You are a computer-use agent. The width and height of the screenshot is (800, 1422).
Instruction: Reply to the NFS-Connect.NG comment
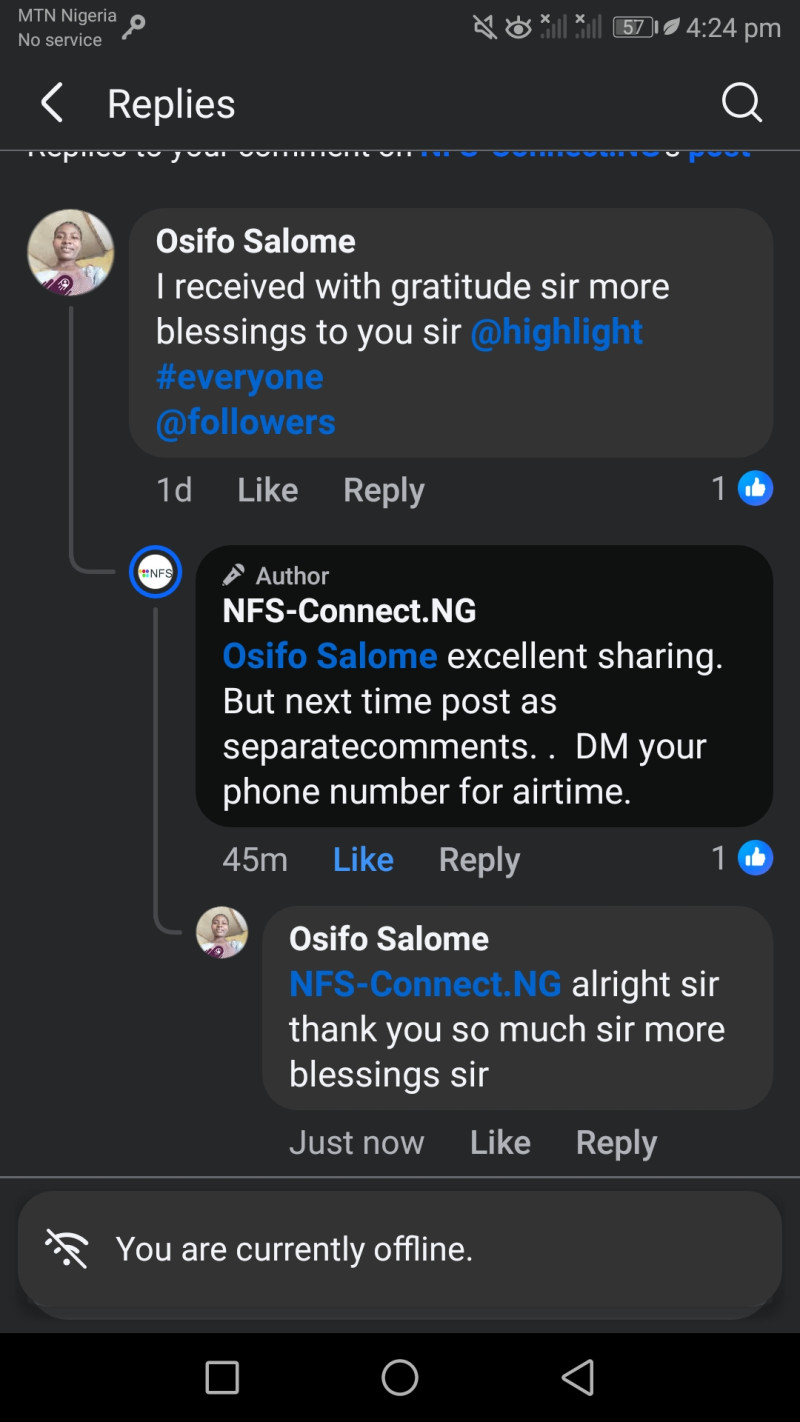478,858
